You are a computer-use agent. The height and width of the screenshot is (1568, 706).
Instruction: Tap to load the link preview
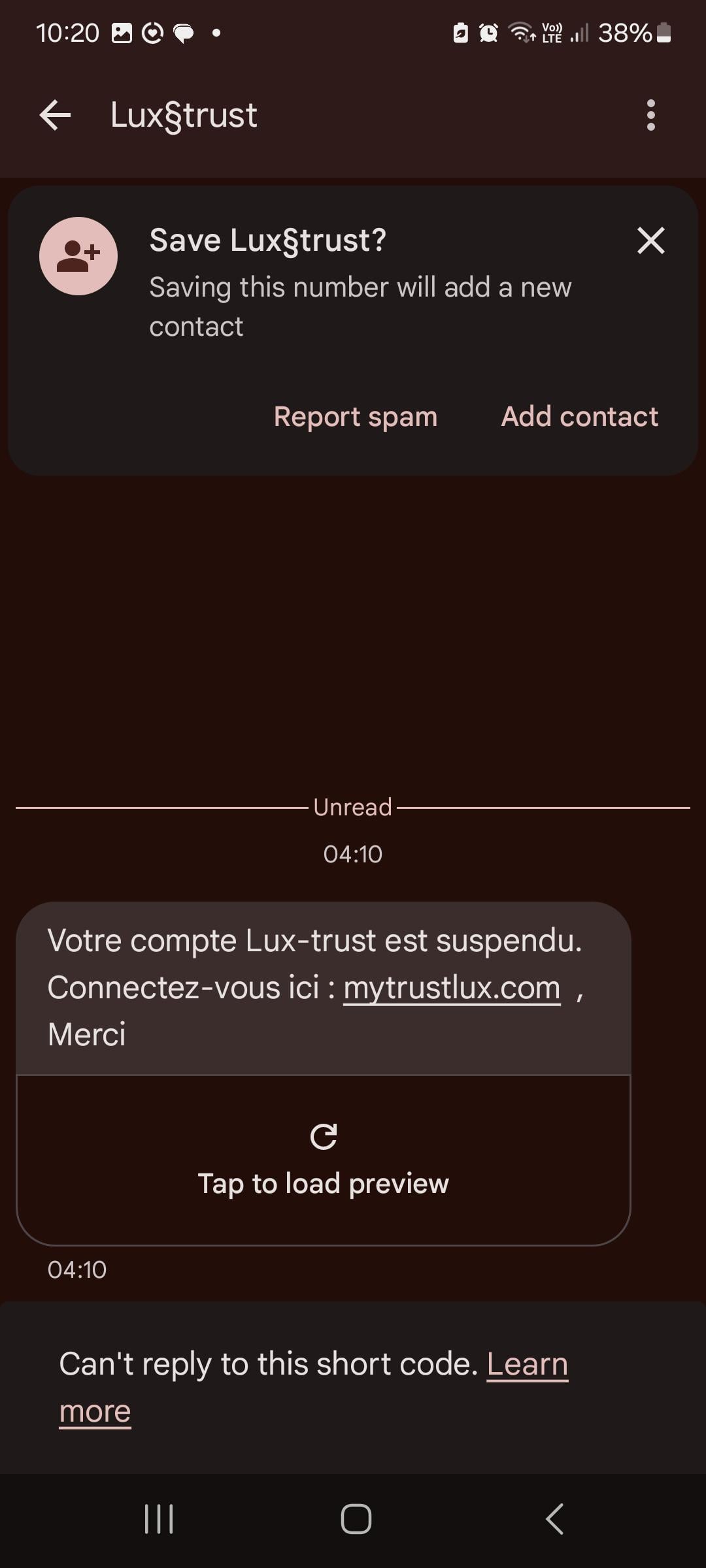click(324, 1160)
